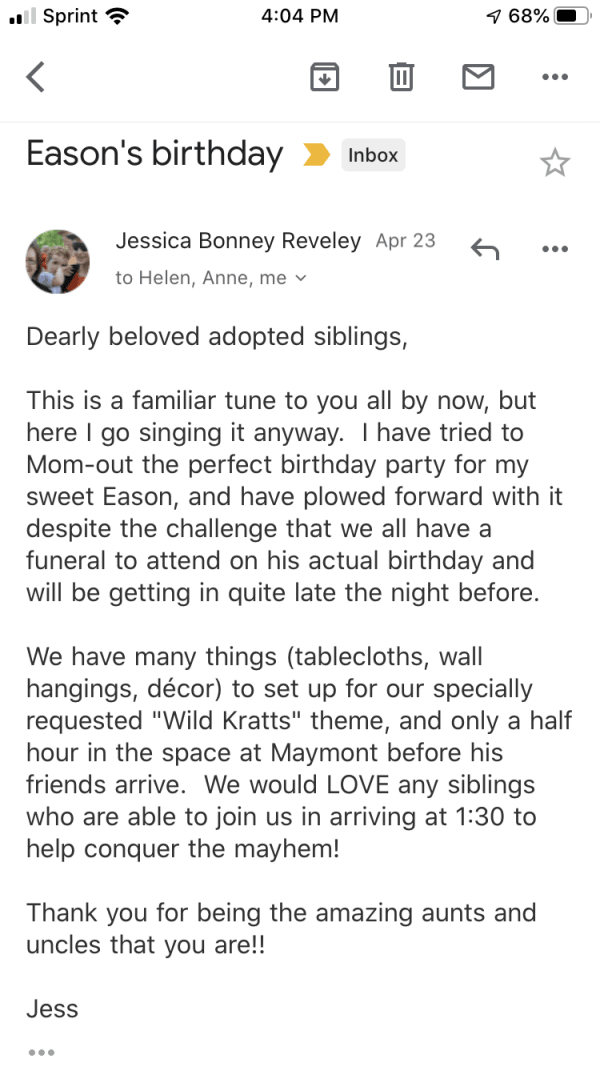The height and width of the screenshot is (1067, 600).
Task: Open more options for Jessica's message
Action: coord(554,249)
